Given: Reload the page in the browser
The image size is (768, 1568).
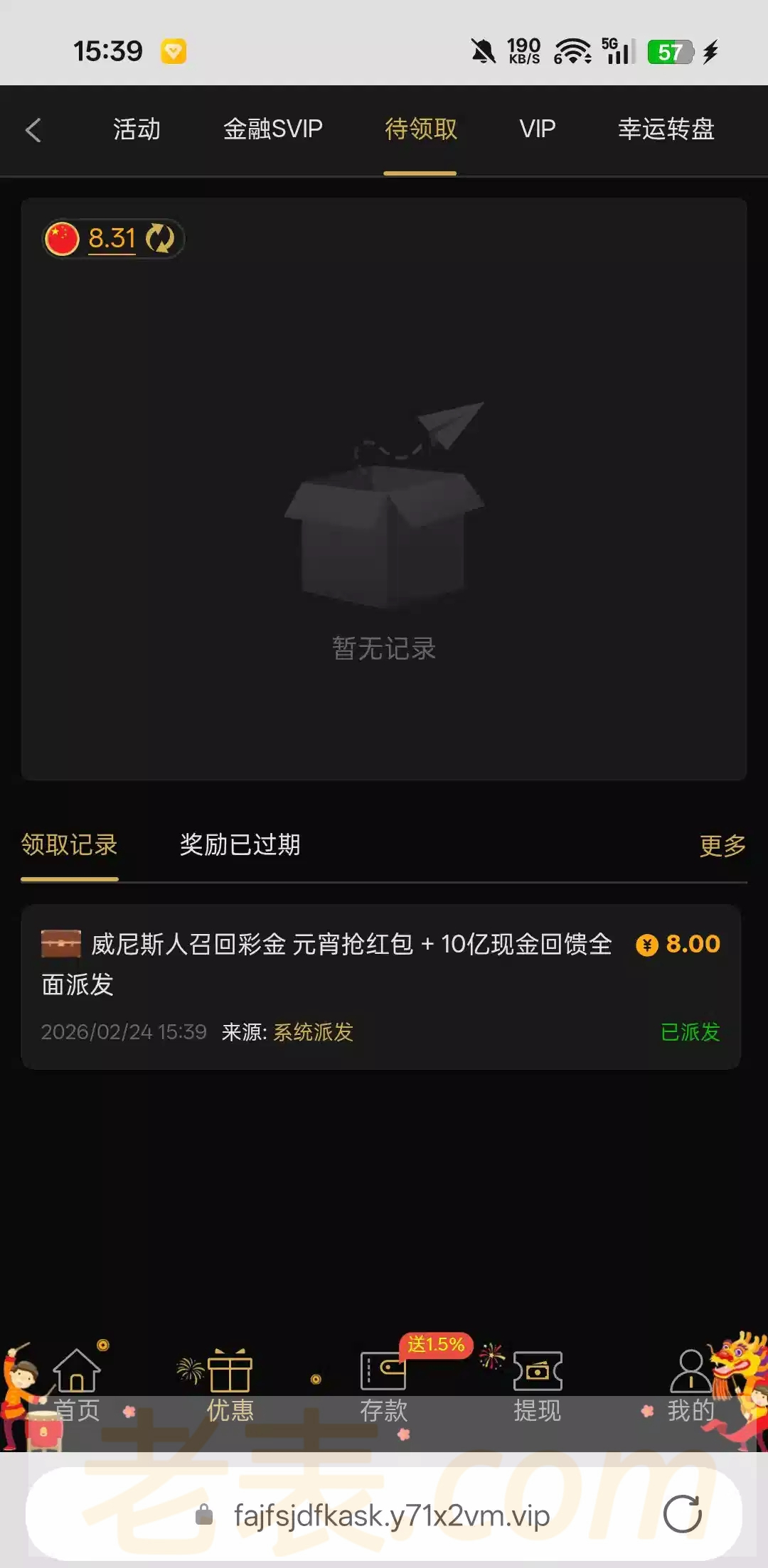Looking at the screenshot, I should pyautogui.click(x=682, y=1515).
